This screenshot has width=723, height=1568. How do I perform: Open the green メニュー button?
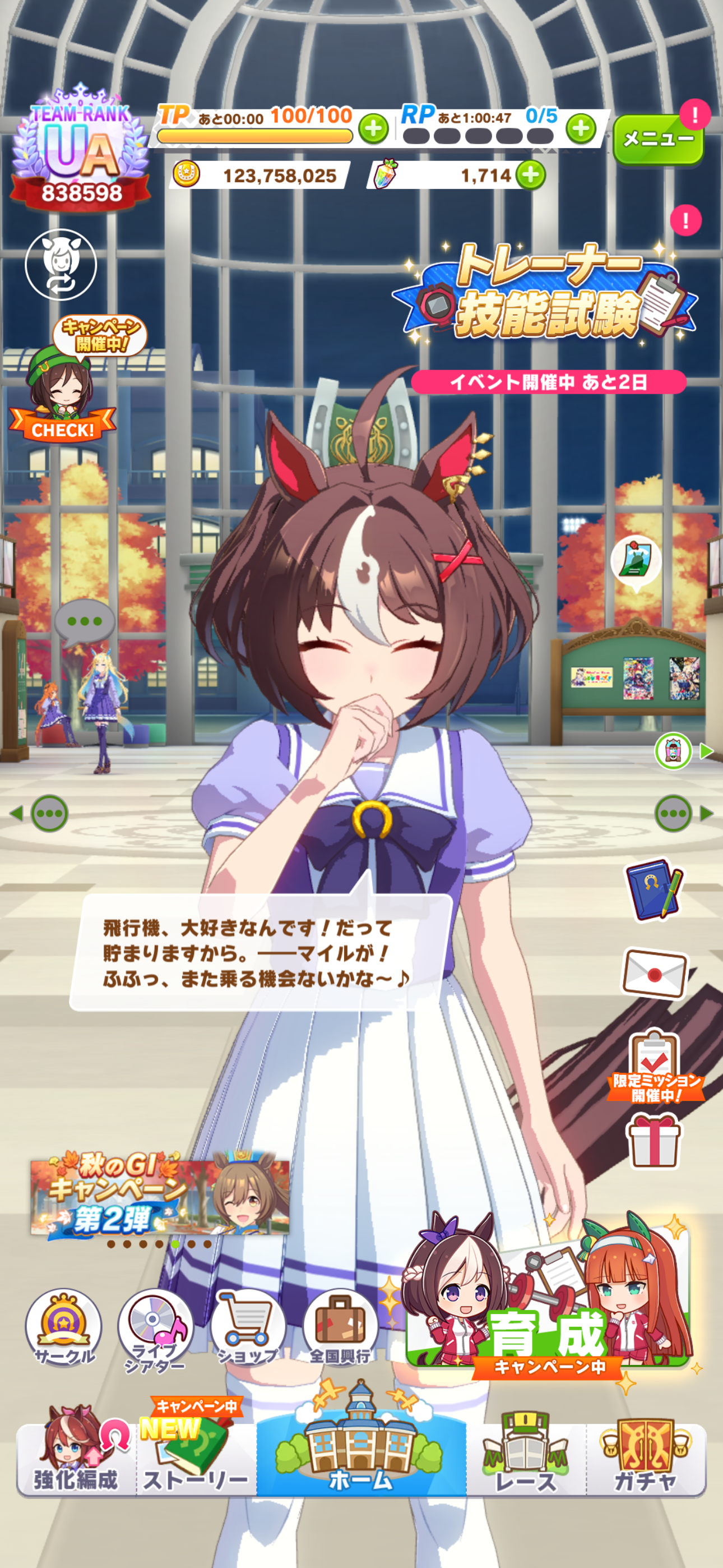[657, 140]
